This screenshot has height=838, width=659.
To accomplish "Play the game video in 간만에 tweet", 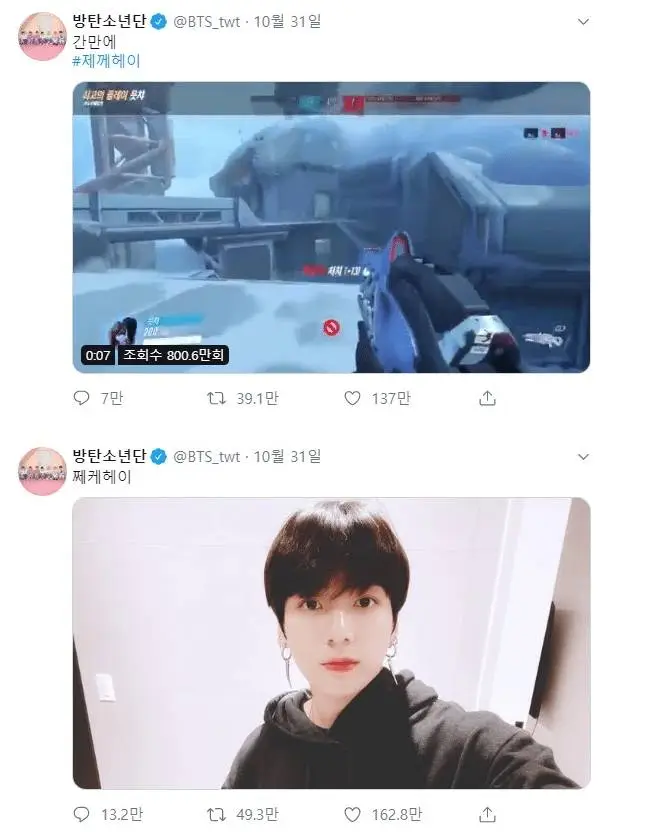I will [x=331, y=227].
